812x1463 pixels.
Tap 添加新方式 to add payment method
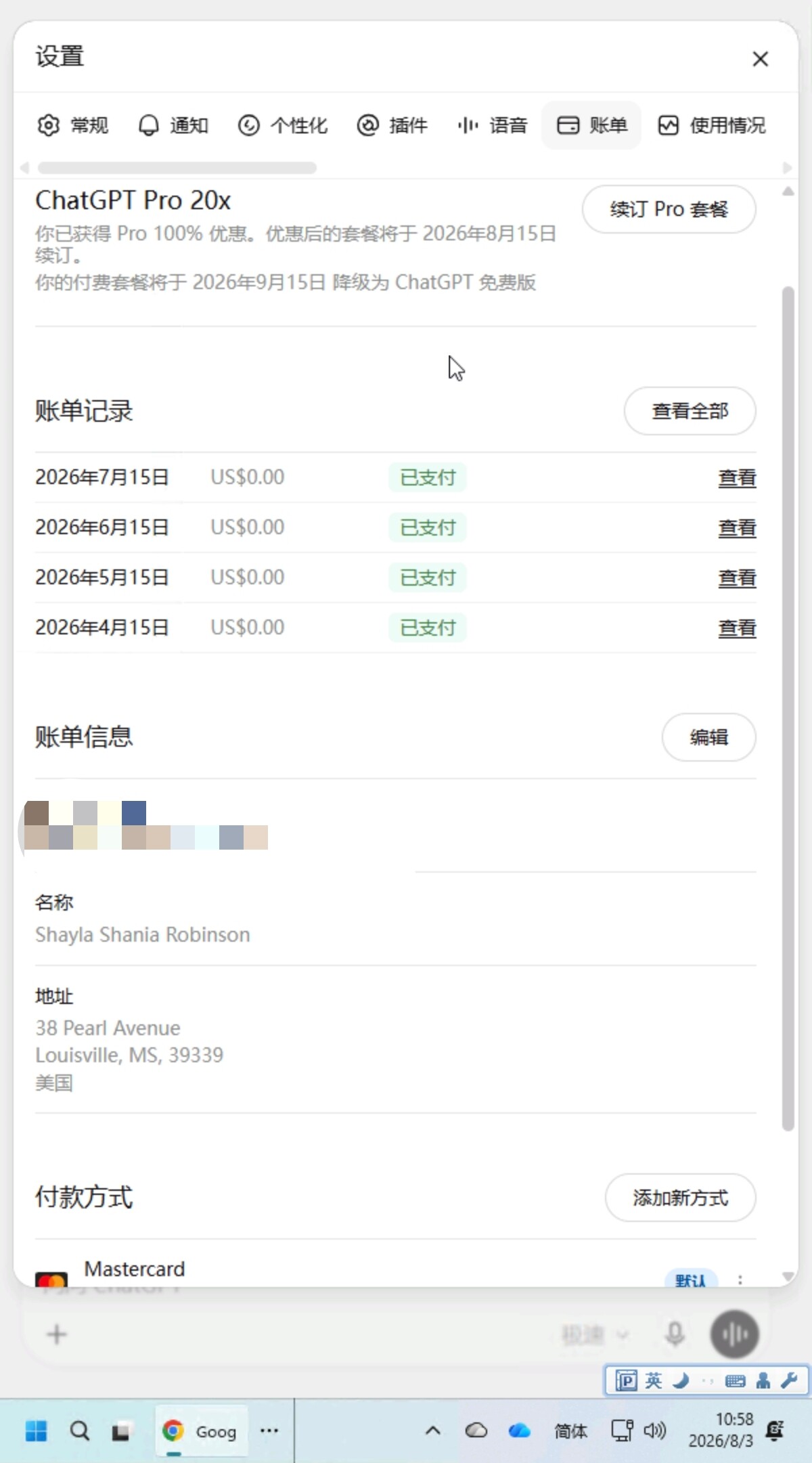pos(680,1198)
